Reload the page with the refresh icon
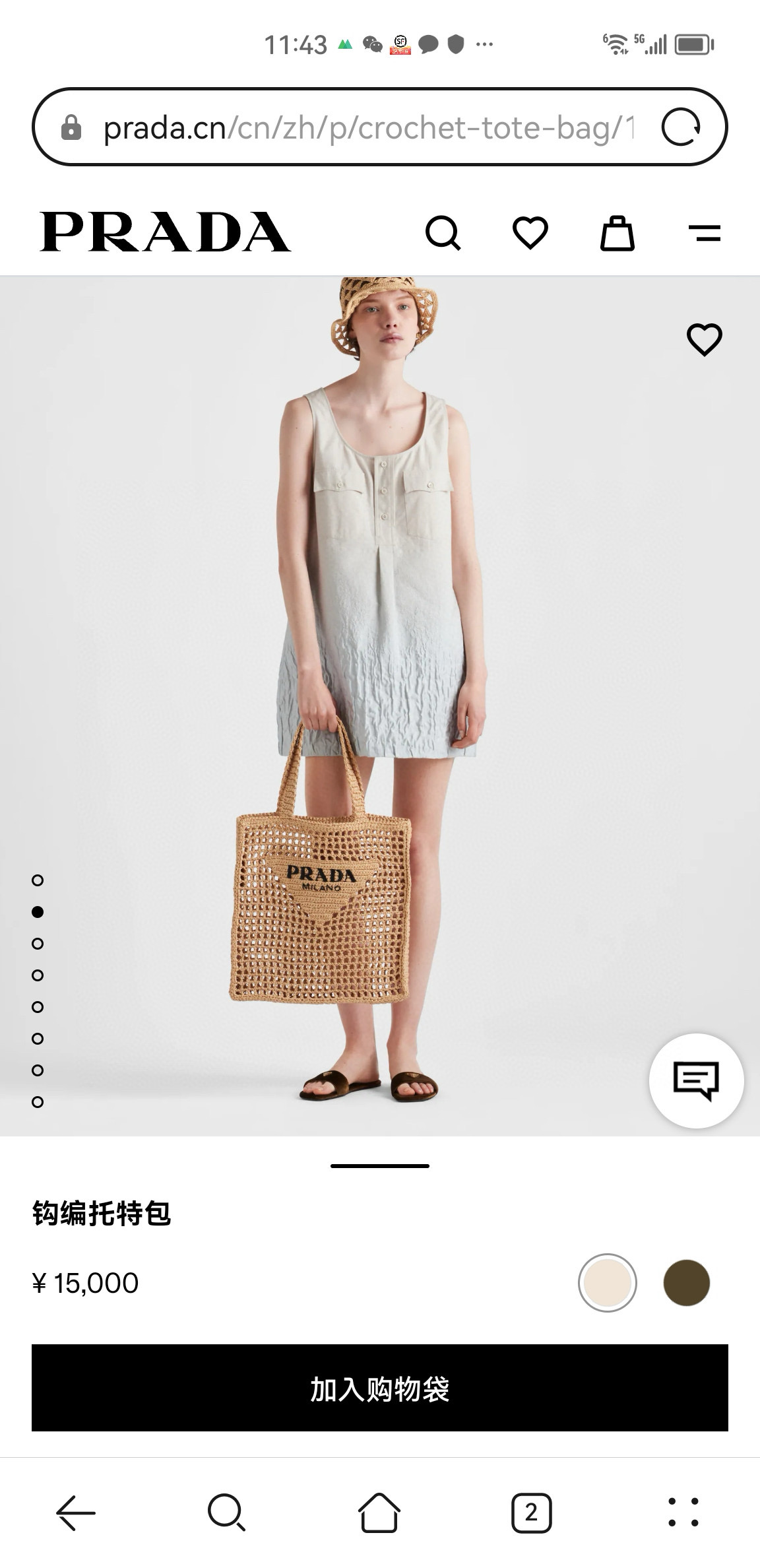760x1568 pixels. 681,127
